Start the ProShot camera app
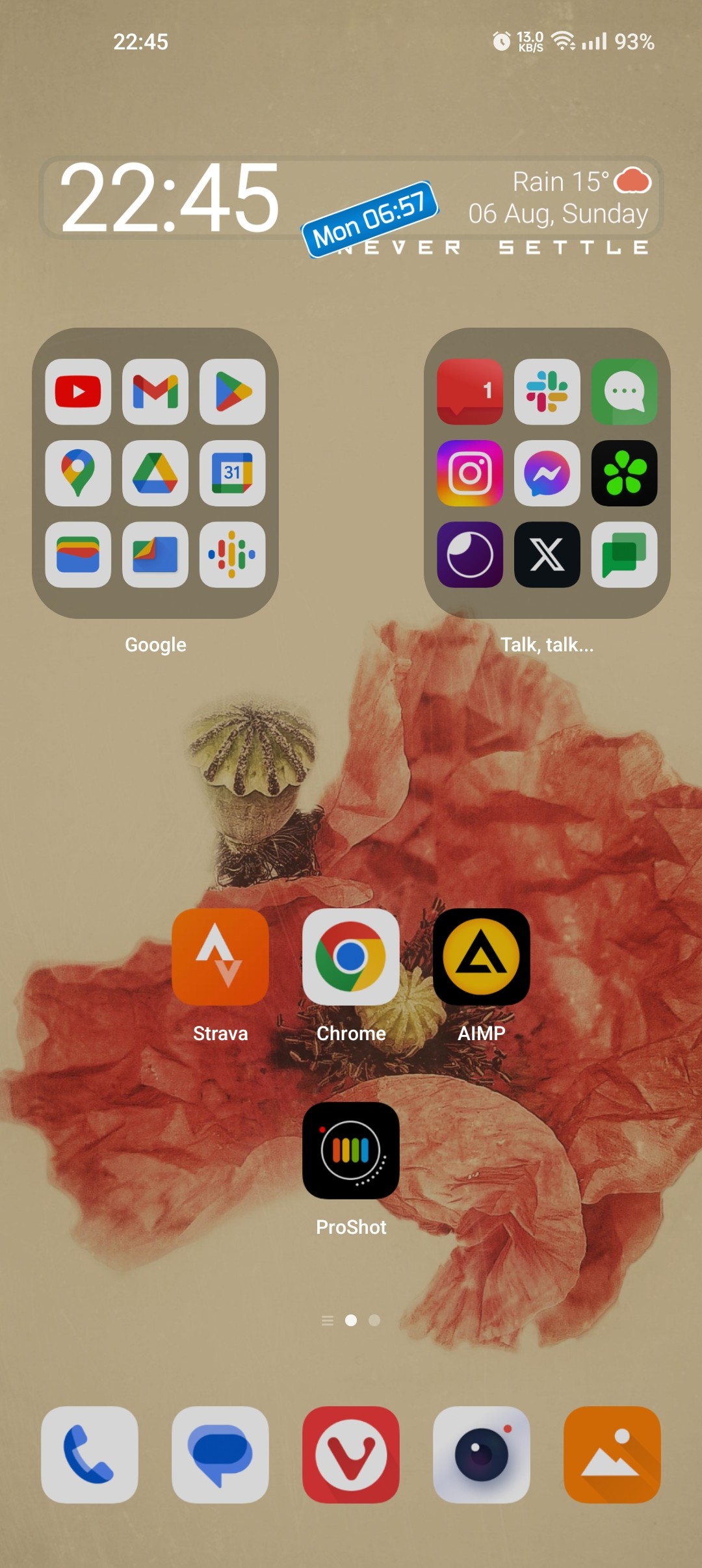 [x=351, y=1151]
